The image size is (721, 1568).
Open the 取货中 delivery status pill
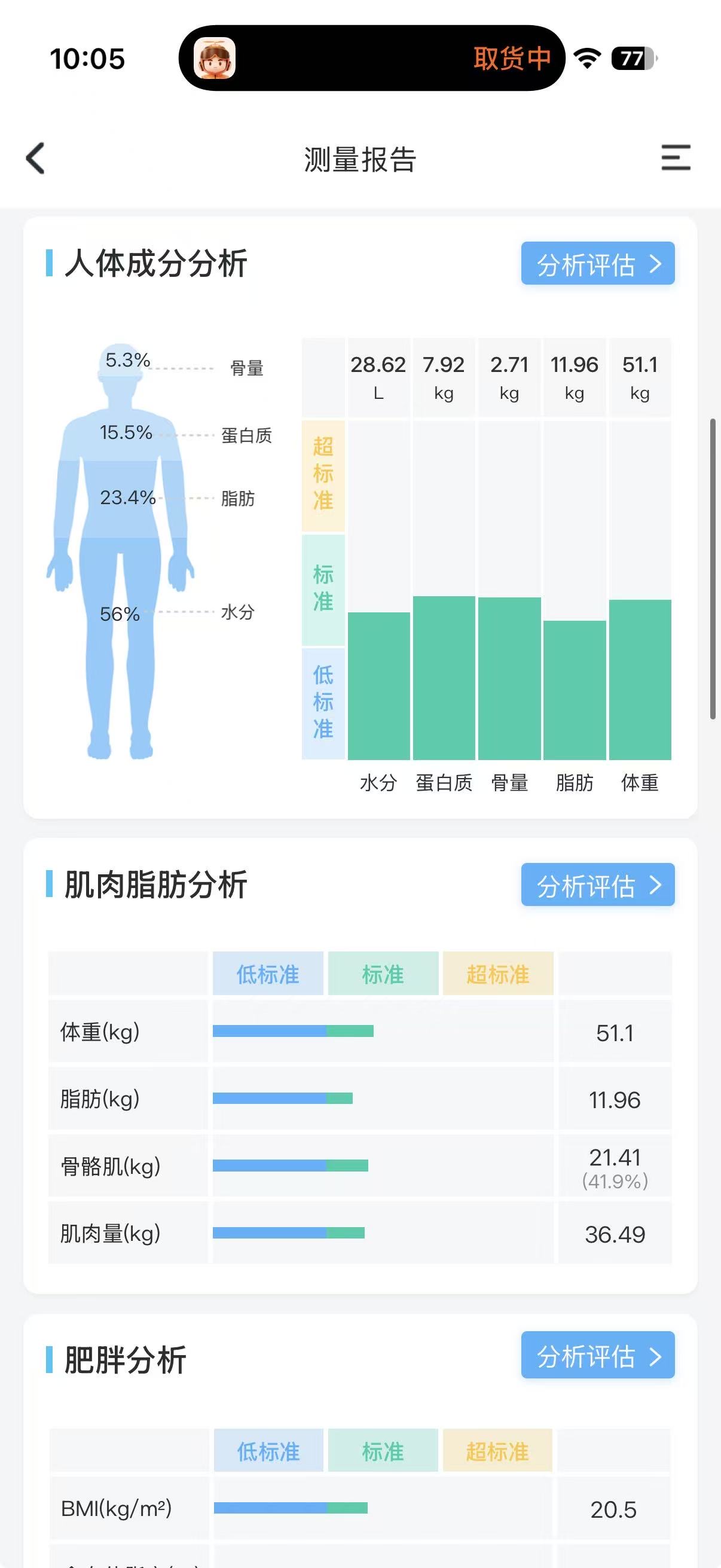372,59
